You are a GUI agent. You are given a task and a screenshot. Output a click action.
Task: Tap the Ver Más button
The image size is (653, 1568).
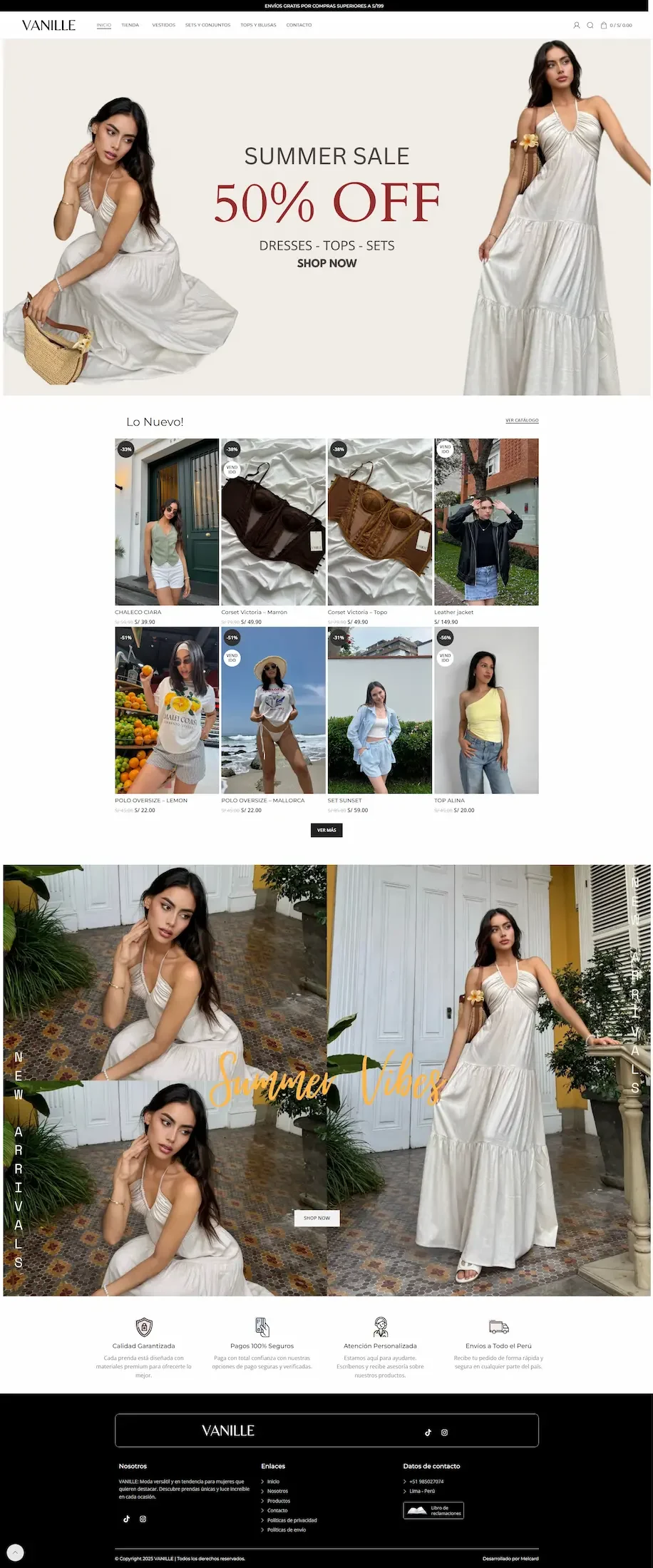coord(326,830)
